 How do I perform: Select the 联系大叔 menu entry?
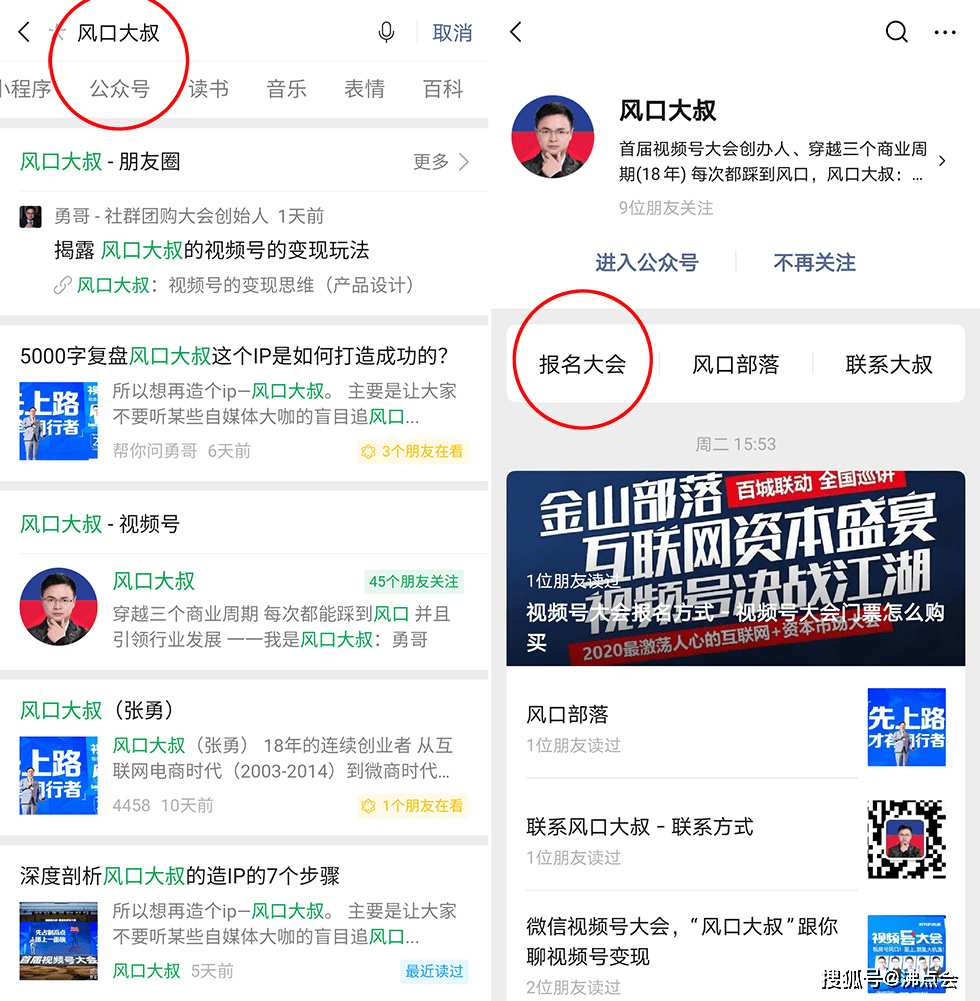[x=889, y=364]
